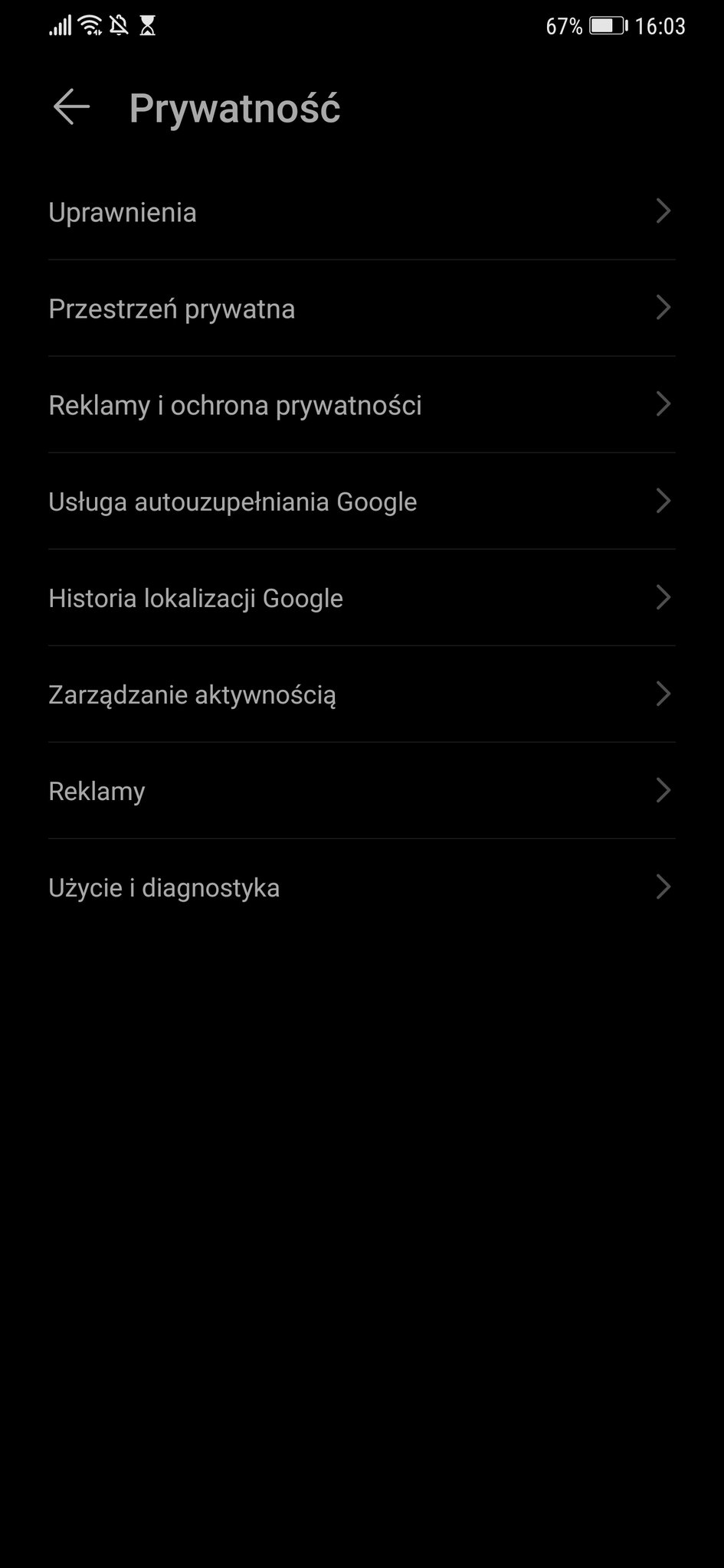Open Użycie i diagnostyka
This screenshot has width=724, height=1568.
click(360, 887)
